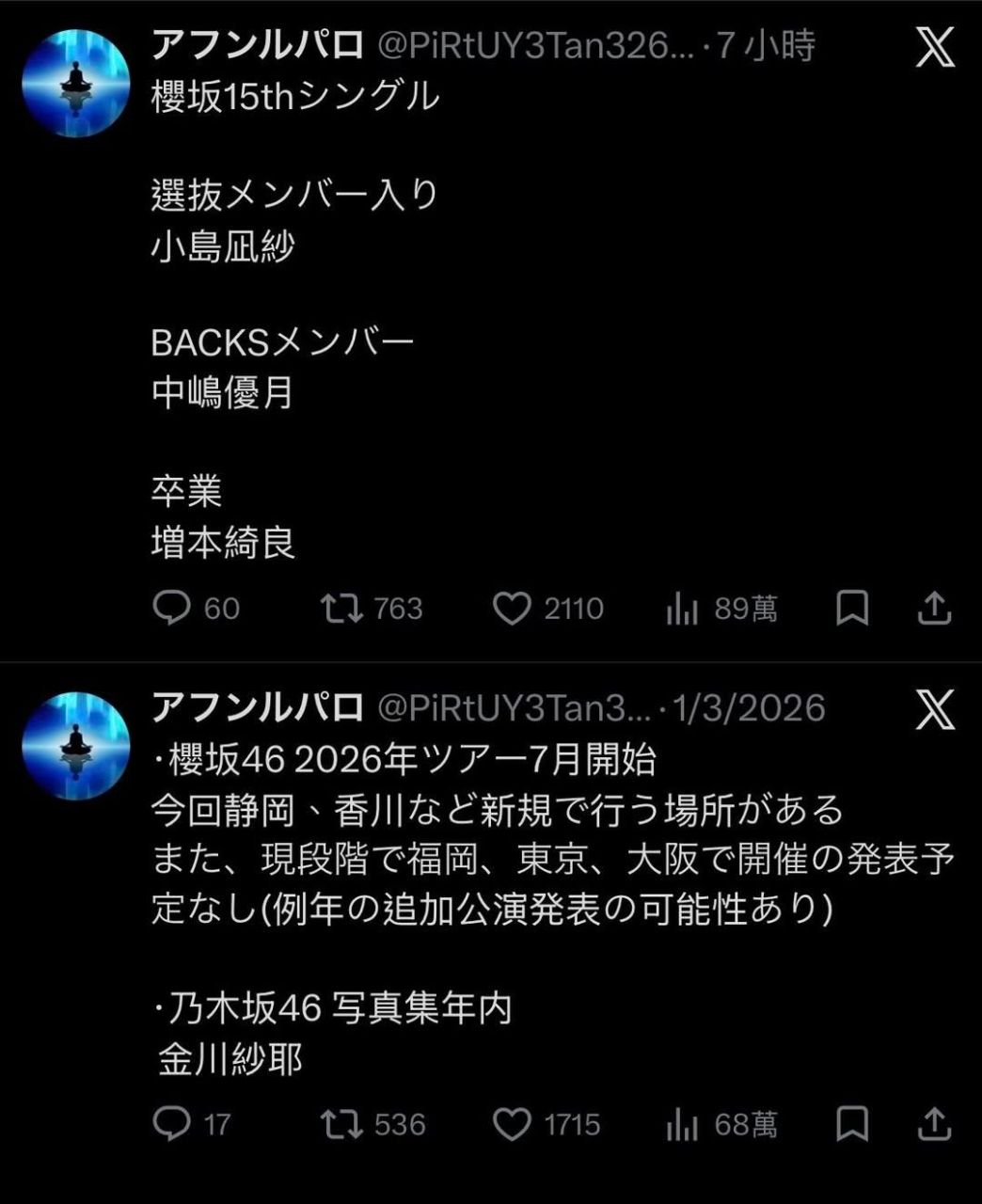The width and height of the screenshot is (982, 1204).
Task: Open the 1/3/2026 timestamp link
Action: click(751, 710)
